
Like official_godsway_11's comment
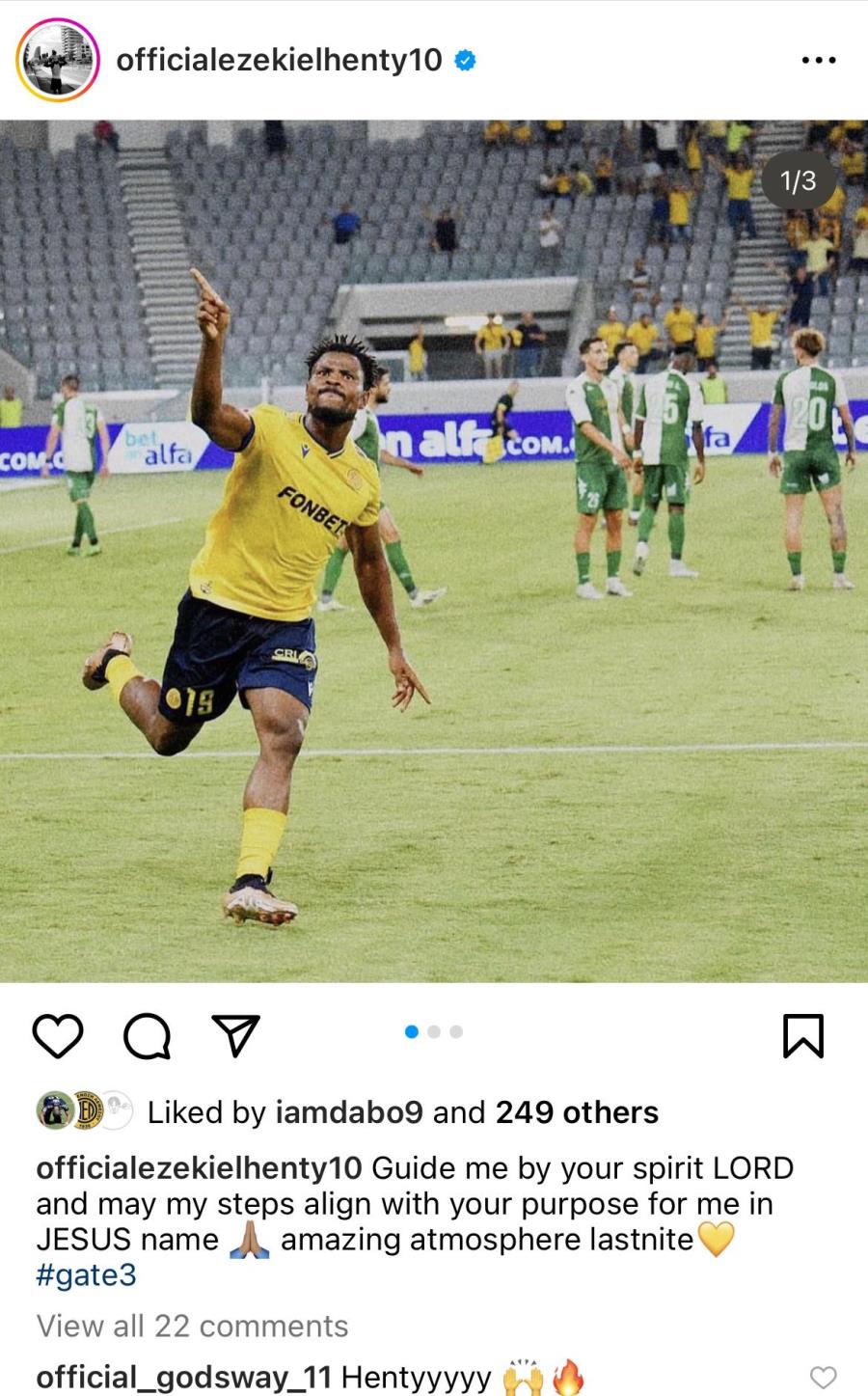coord(823,1378)
